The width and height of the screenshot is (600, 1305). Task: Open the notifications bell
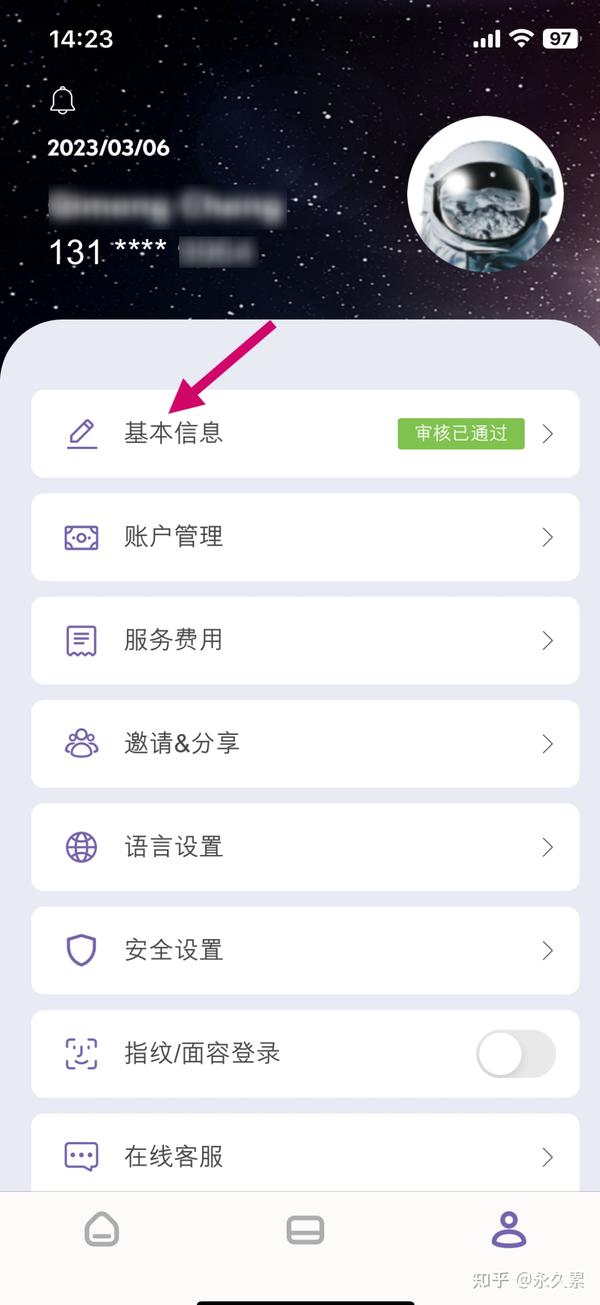pos(63,100)
